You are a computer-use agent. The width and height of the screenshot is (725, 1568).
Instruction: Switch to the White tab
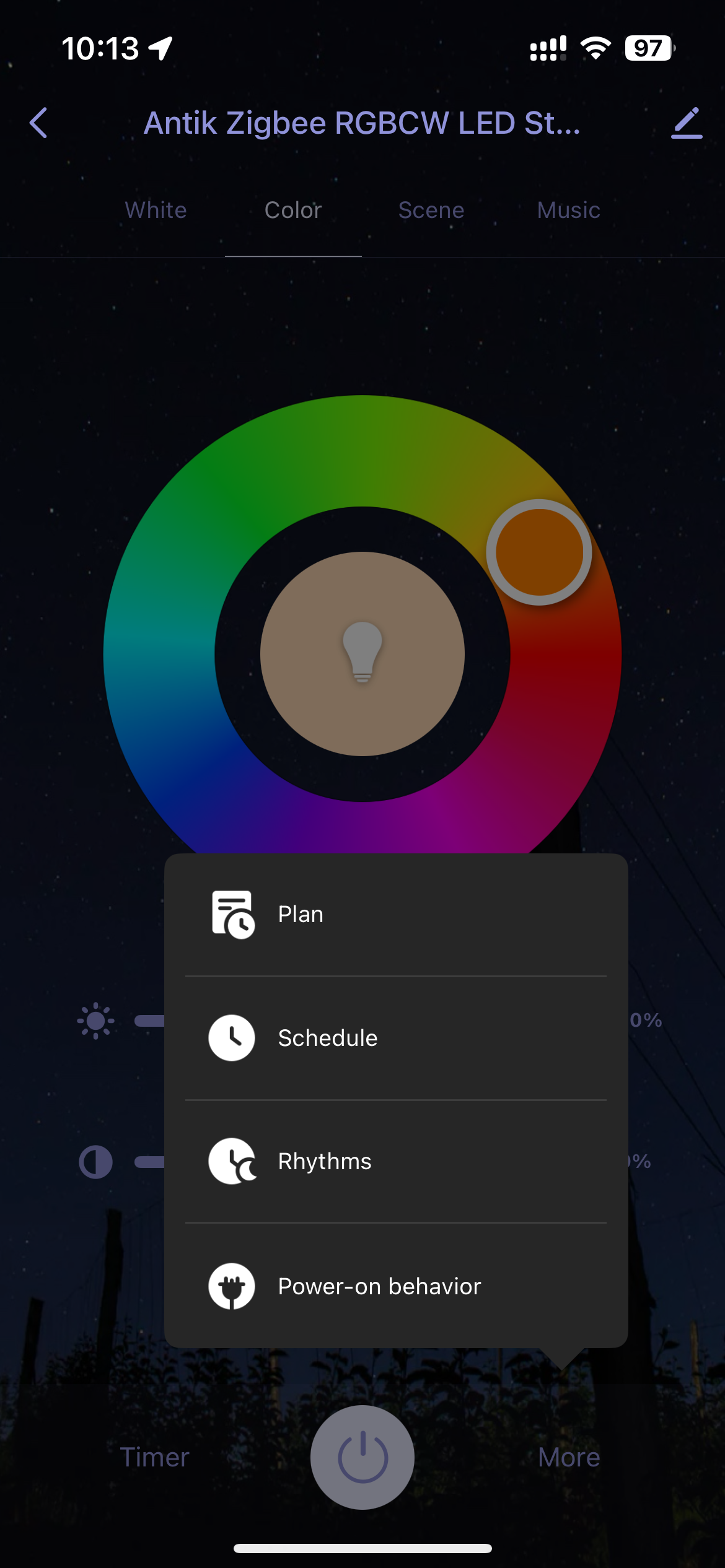coord(156,211)
